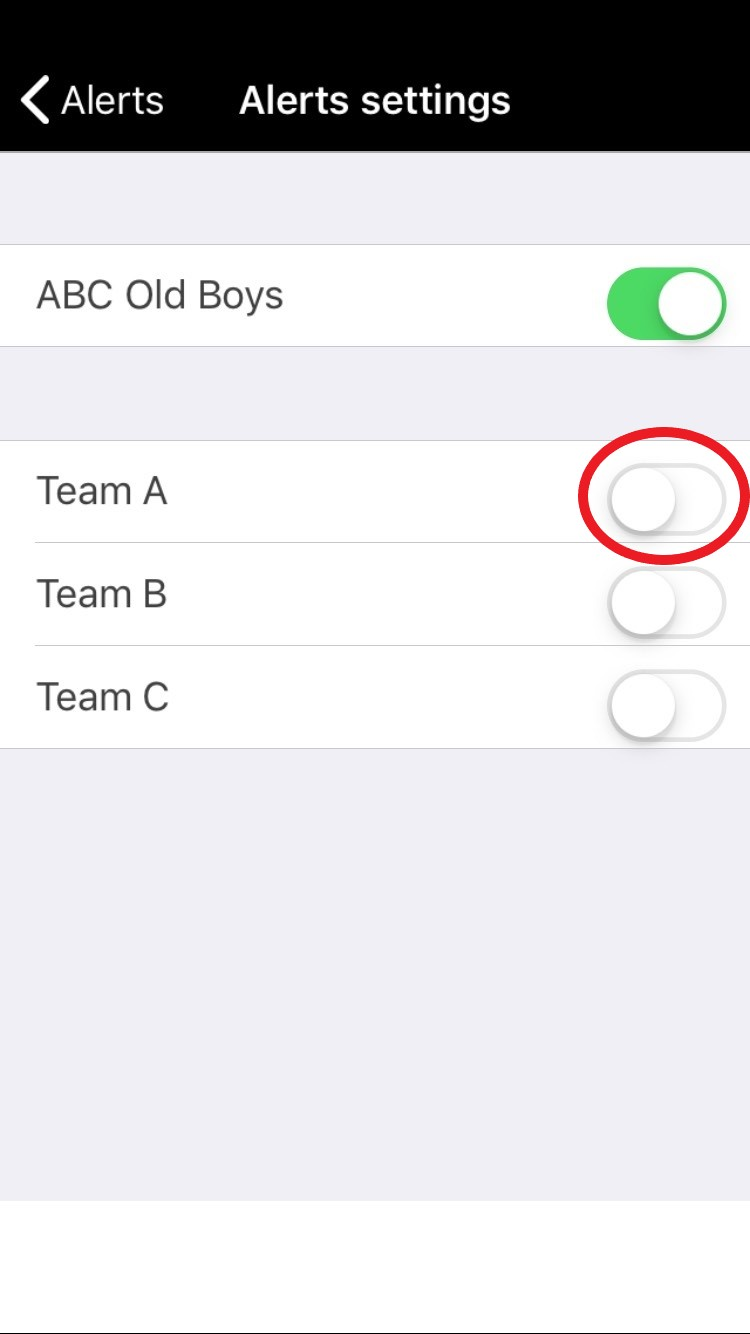The width and height of the screenshot is (750, 1334).
Task: Enable alerts for Team A
Action: (x=666, y=499)
